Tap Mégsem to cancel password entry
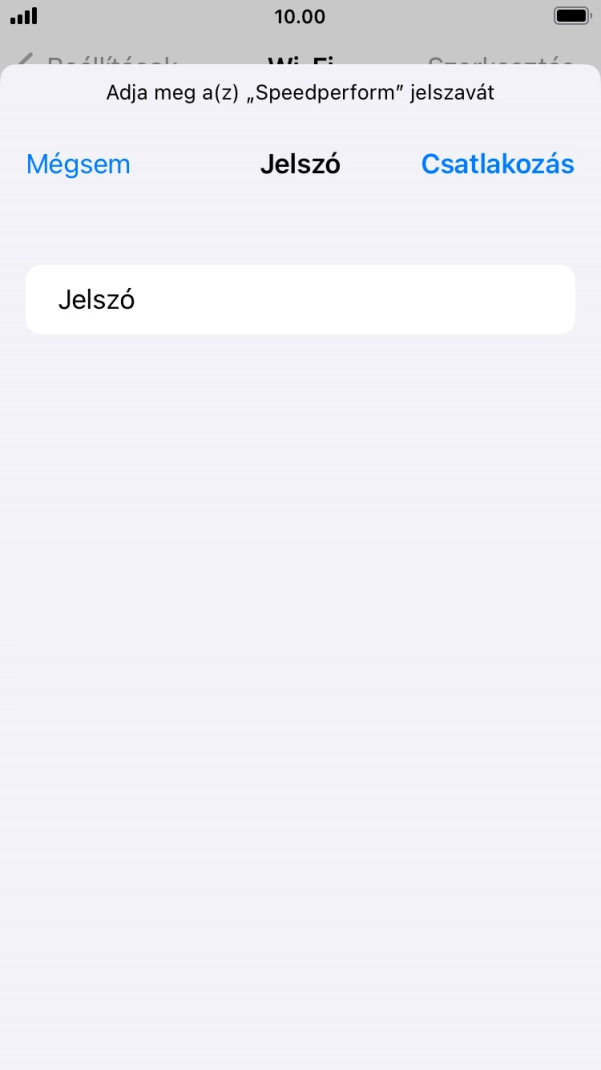The height and width of the screenshot is (1070, 601). point(78,165)
